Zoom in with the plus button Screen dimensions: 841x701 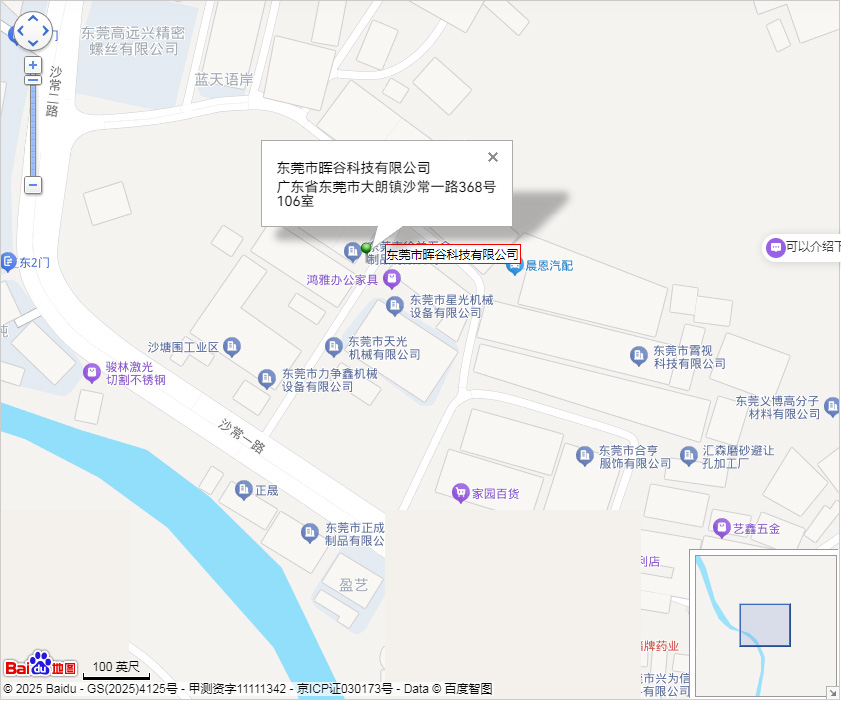point(33,65)
